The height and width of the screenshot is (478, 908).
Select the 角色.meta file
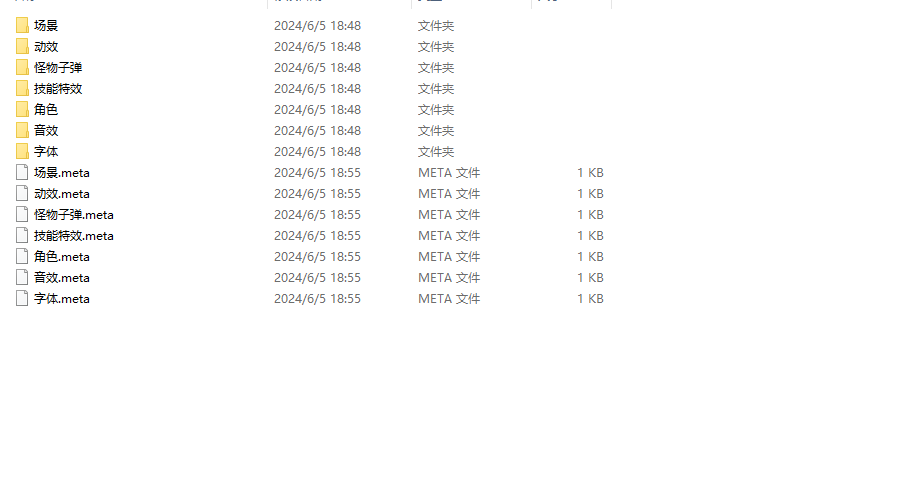61,257
